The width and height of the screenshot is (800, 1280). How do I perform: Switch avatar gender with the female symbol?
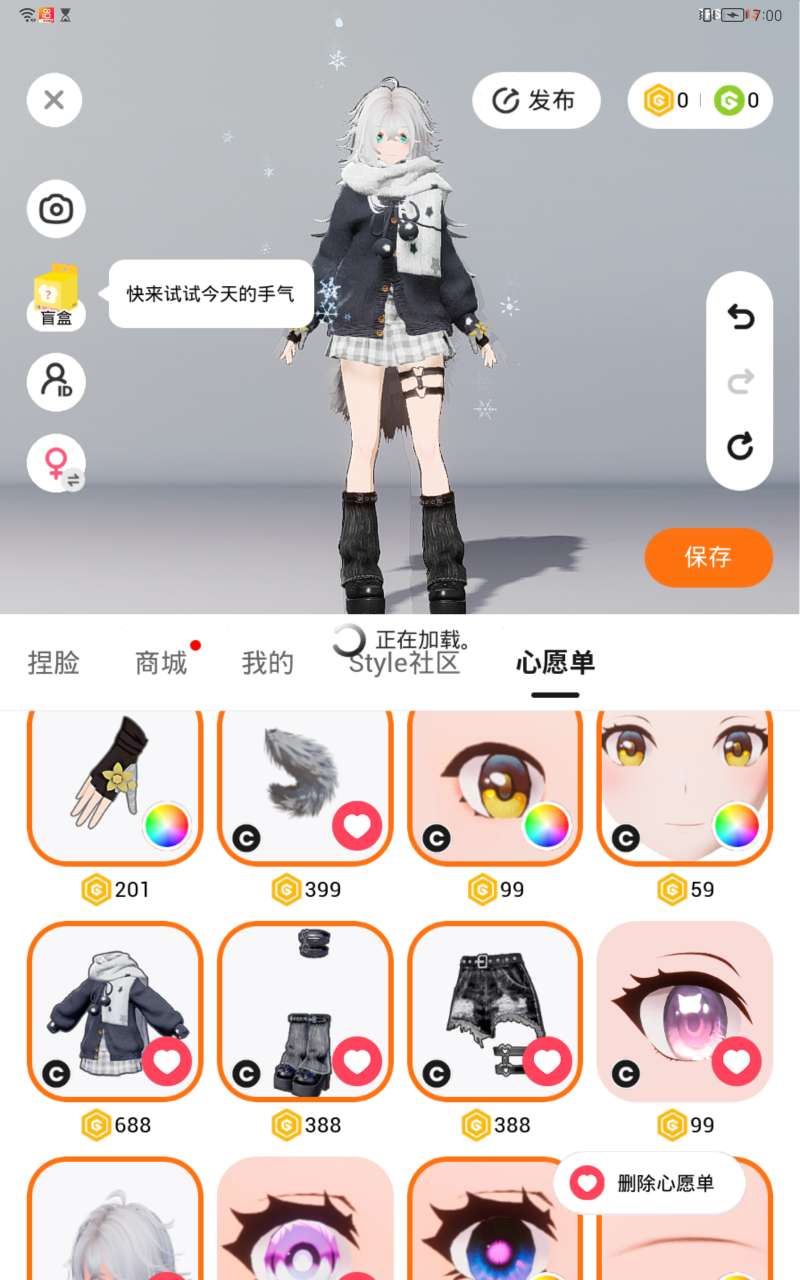click(56, 462)
